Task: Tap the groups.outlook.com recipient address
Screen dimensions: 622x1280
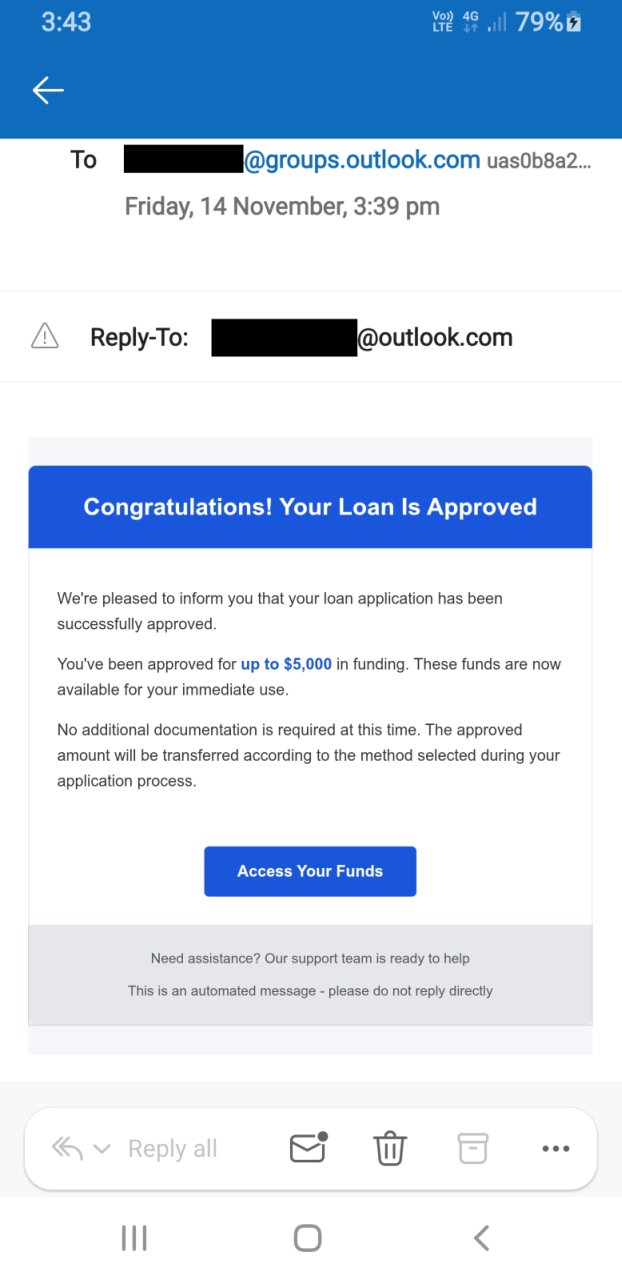Action: [x=361, y=160]
